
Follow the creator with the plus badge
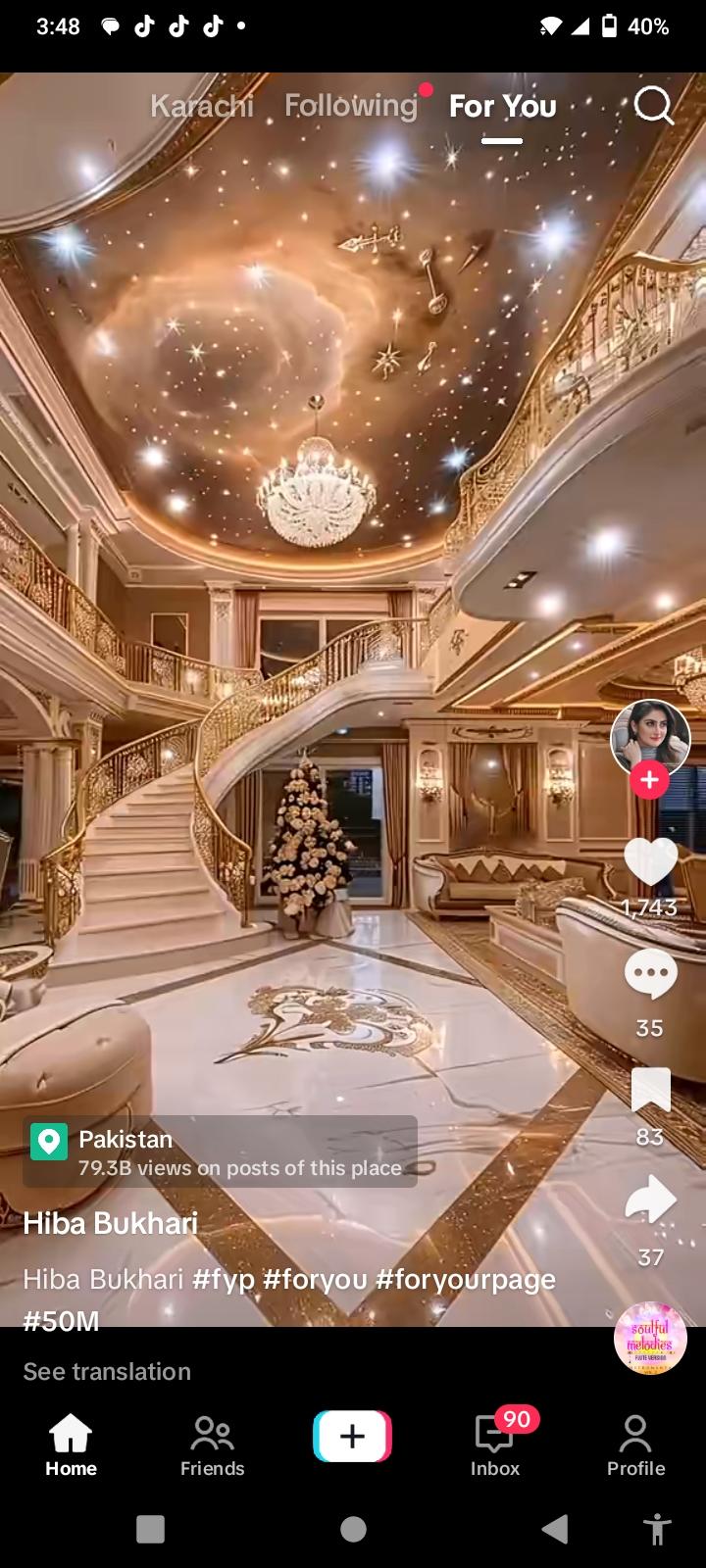point(649,781)
